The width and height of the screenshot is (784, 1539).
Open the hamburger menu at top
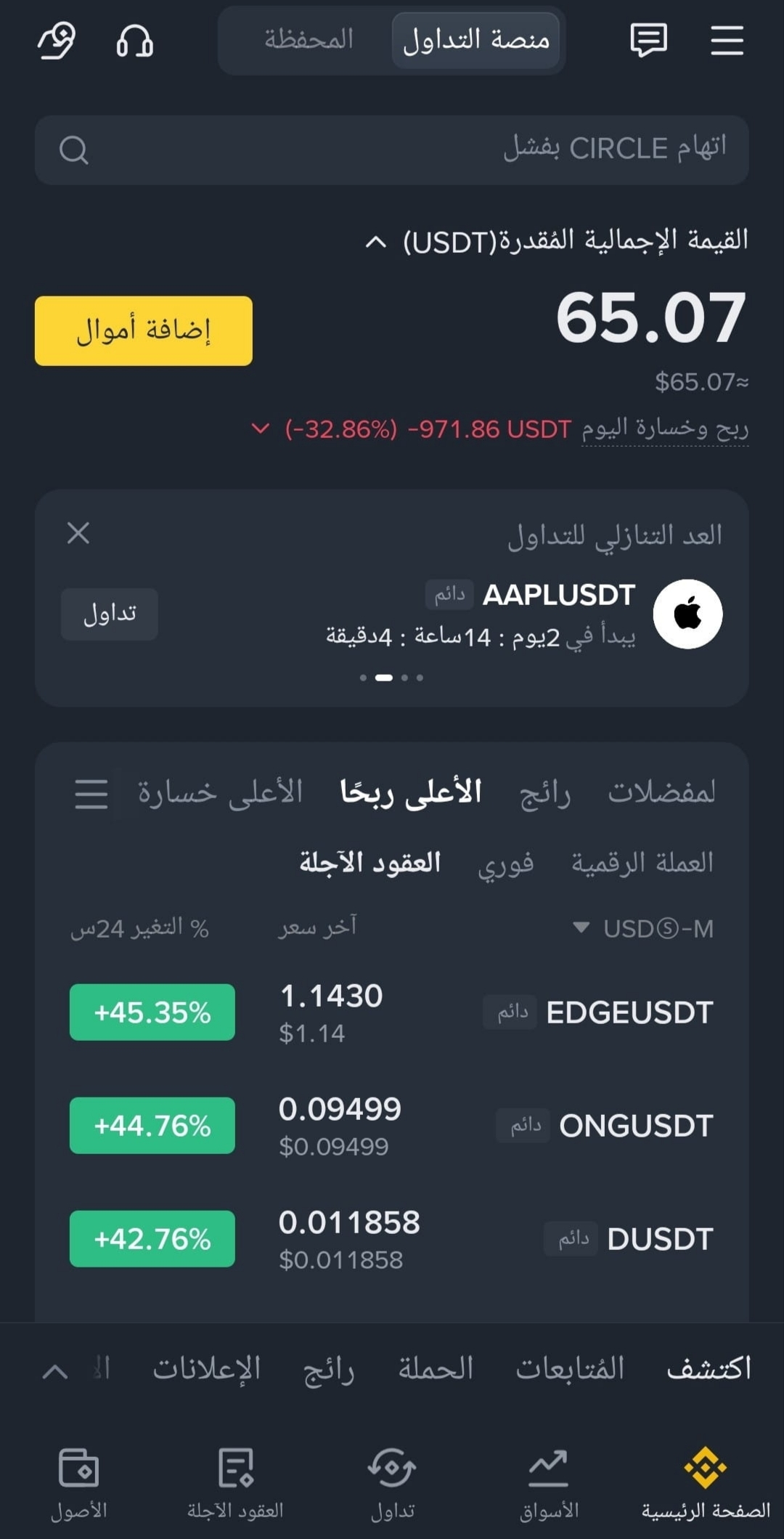tap(727, 40)
